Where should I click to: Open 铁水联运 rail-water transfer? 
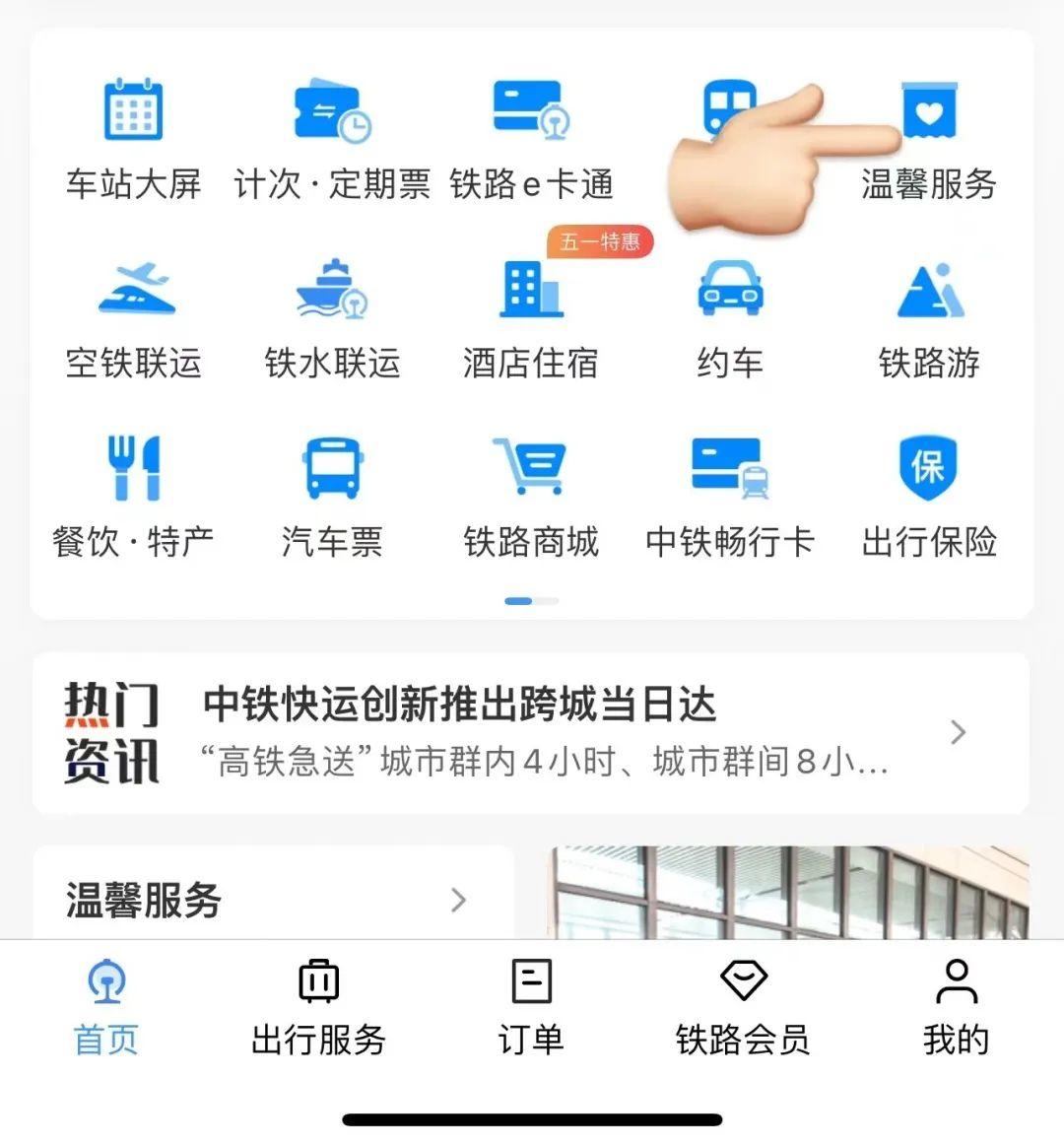pos(332,317)
